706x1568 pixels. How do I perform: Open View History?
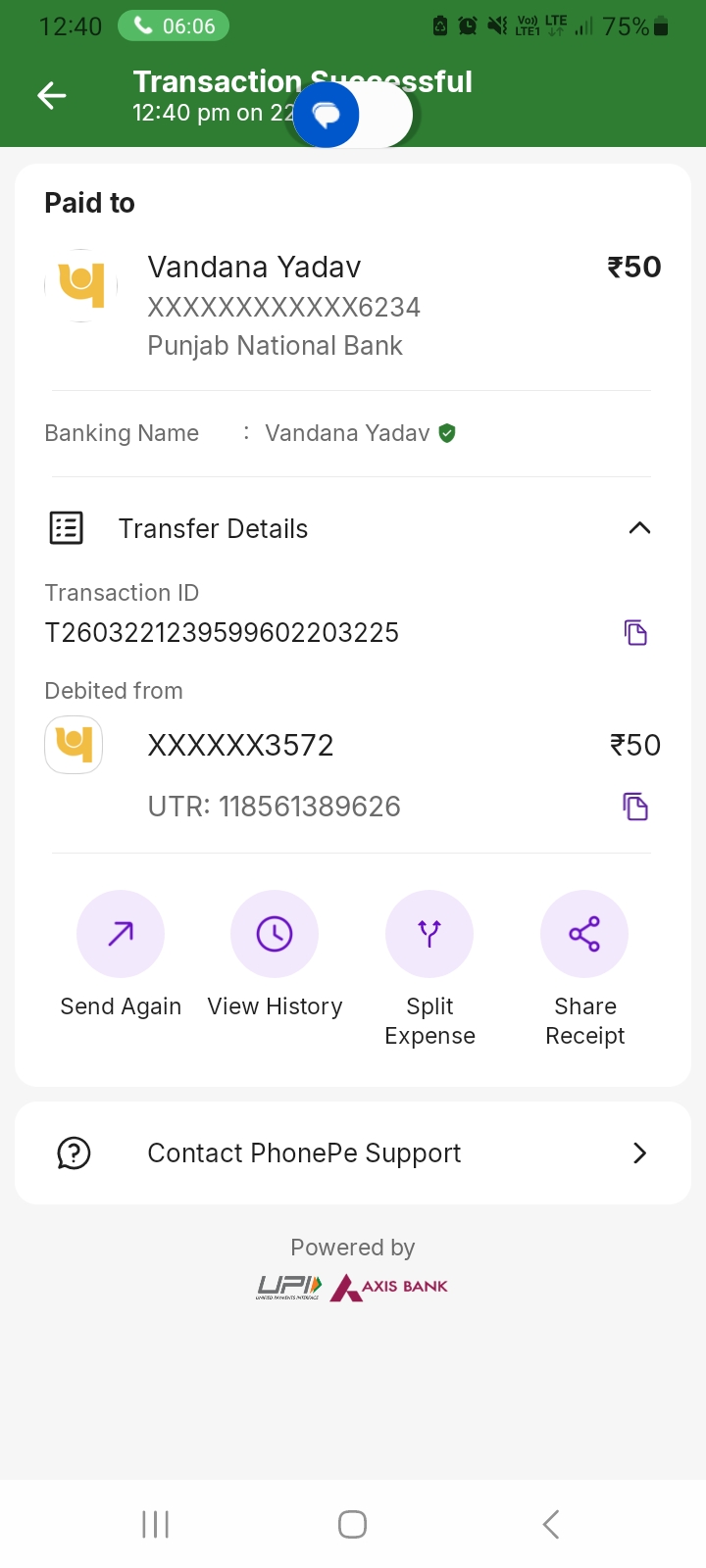(275, 934)
